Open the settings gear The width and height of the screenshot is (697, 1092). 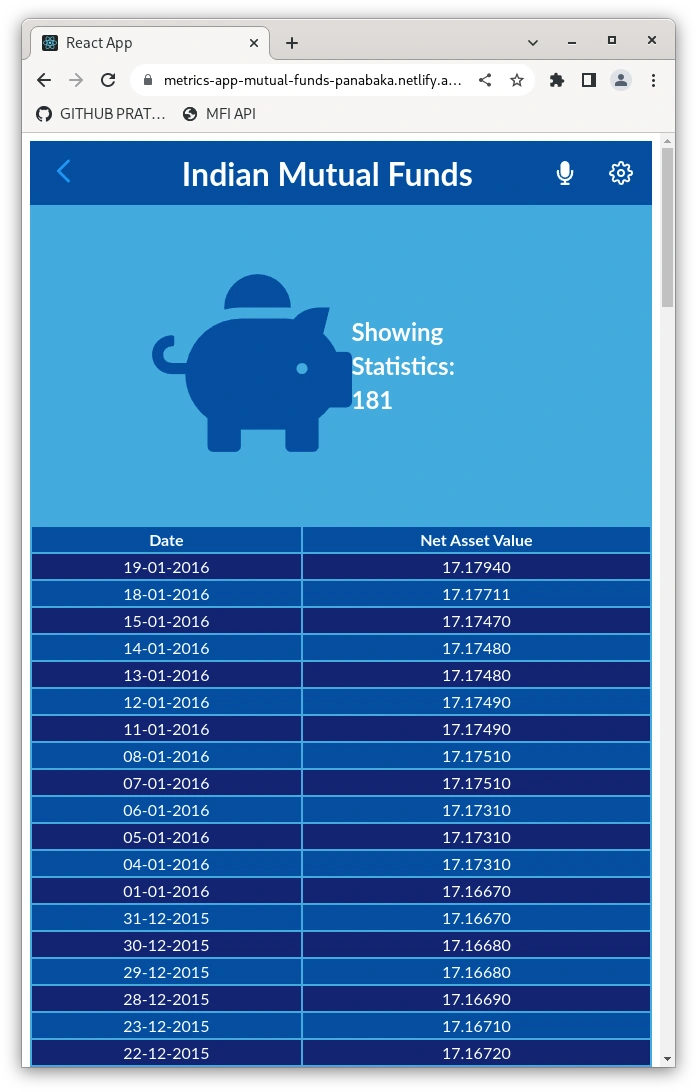(x=621, y=173)
